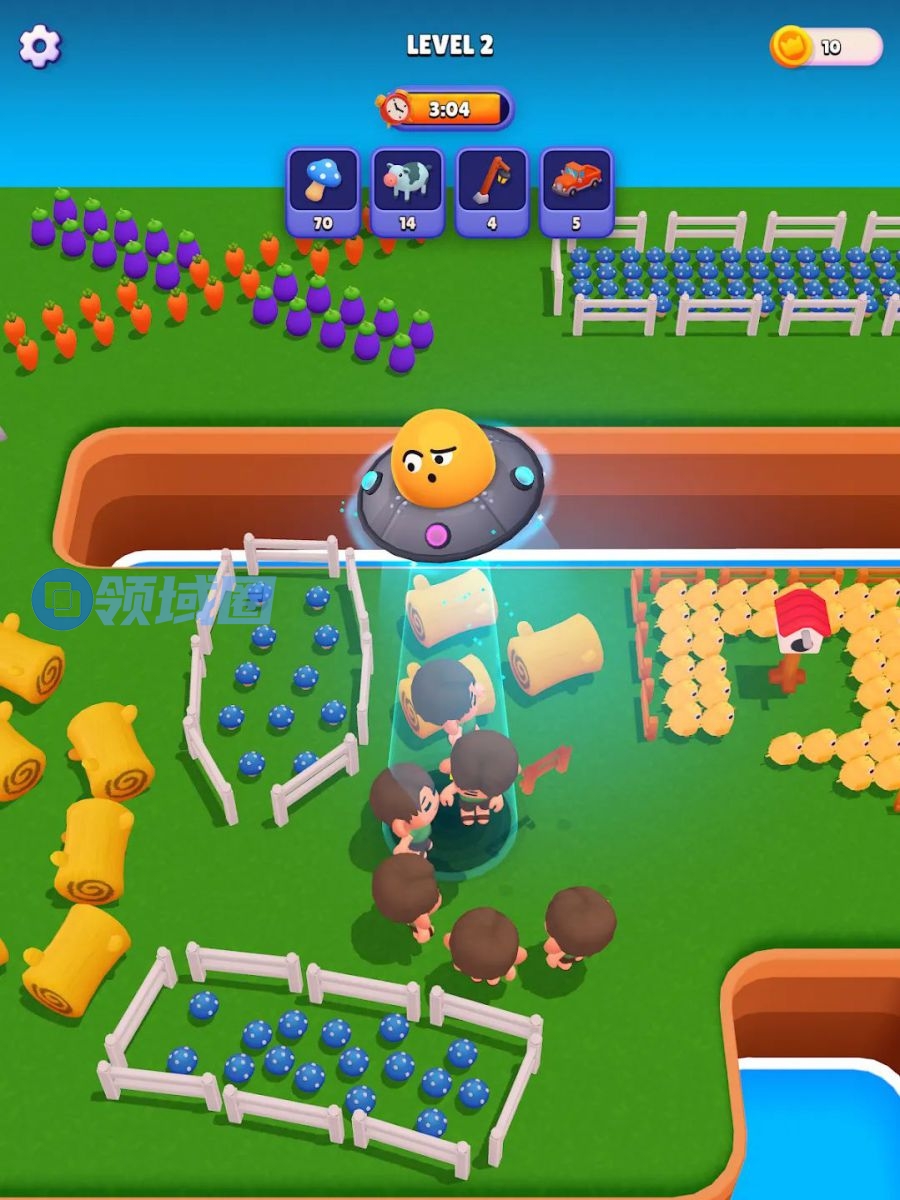Tap the gold coin balance

pos(826,47)
